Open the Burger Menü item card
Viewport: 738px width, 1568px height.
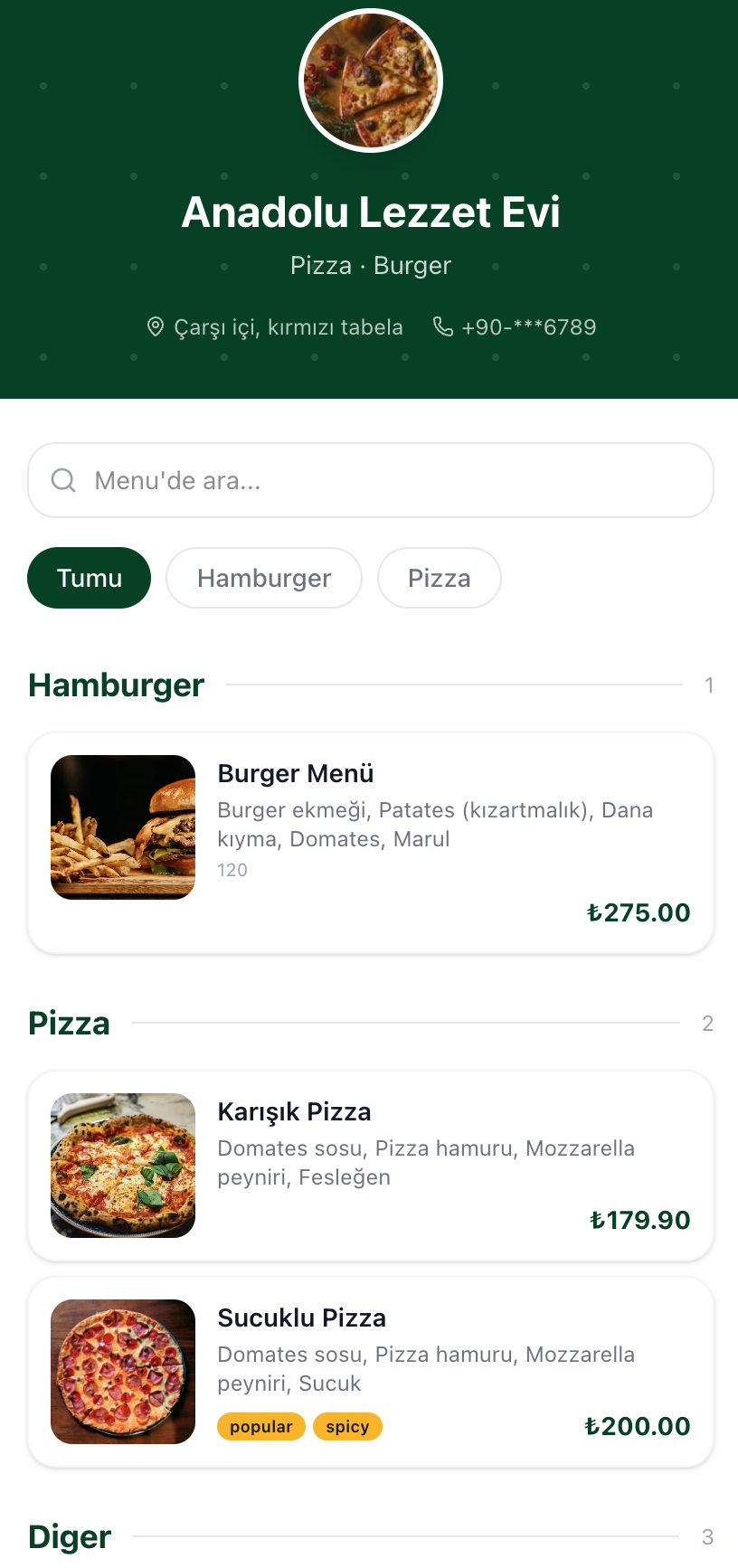(x=369, y=841)
